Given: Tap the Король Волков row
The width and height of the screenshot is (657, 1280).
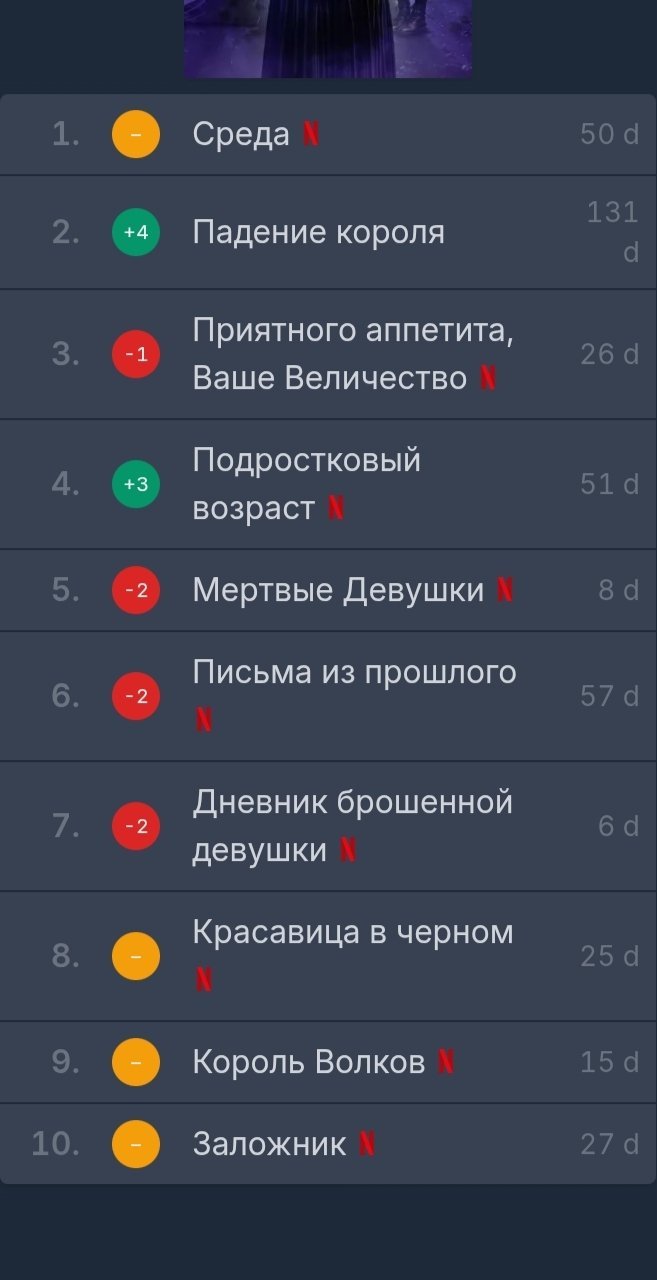Looking at the screenshot, I should pyautogui.click(x=308, y=1062).
